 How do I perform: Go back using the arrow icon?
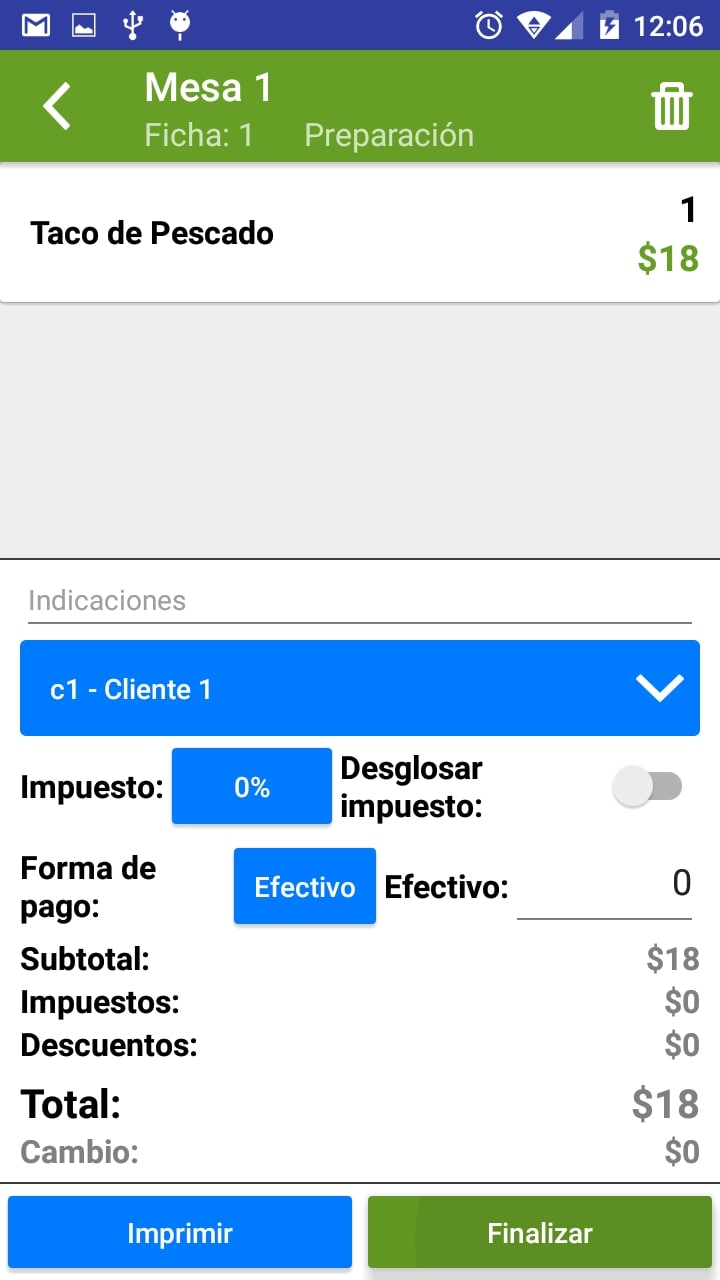(57, 106)
